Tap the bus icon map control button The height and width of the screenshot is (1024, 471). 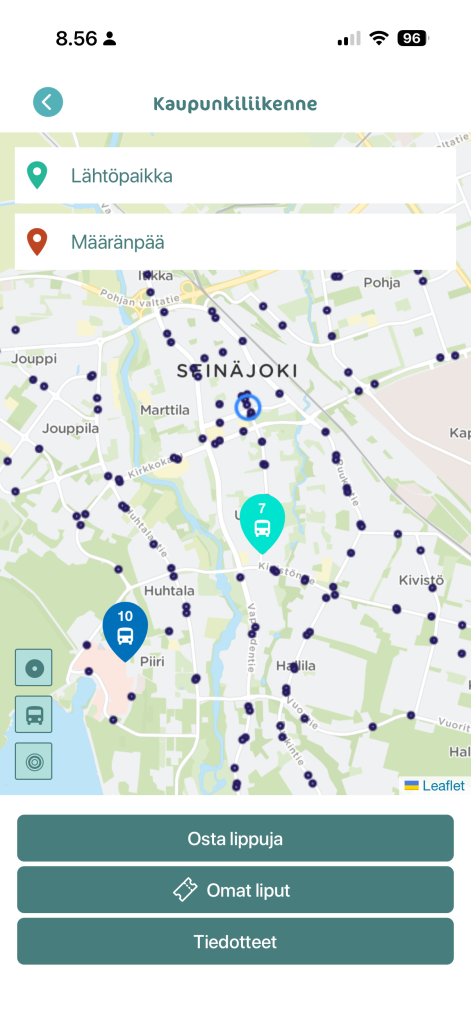click(x=34, y=714)
